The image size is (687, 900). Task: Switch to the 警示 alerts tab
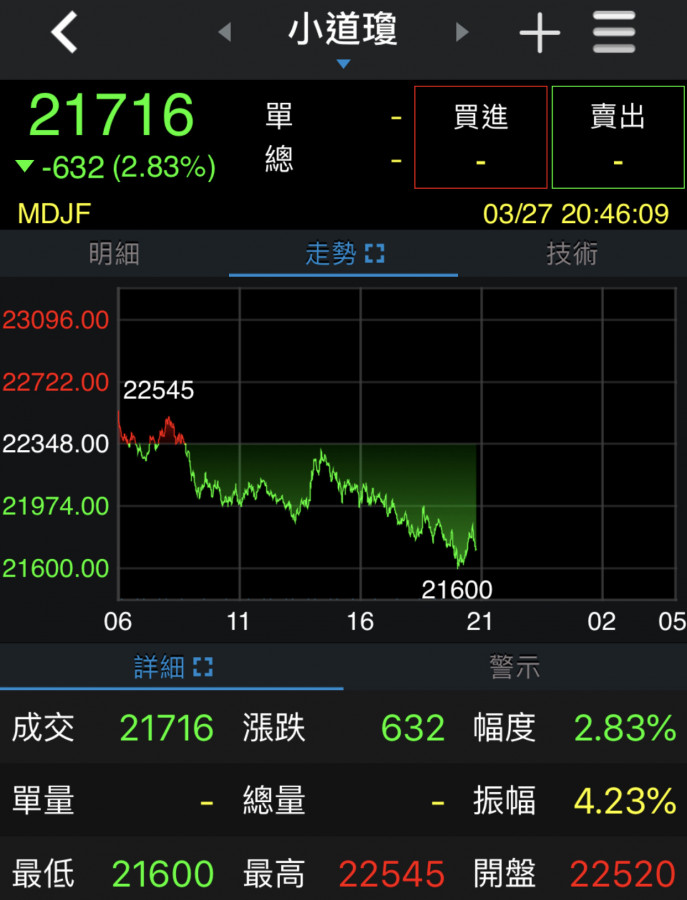(x=515, y=667)
